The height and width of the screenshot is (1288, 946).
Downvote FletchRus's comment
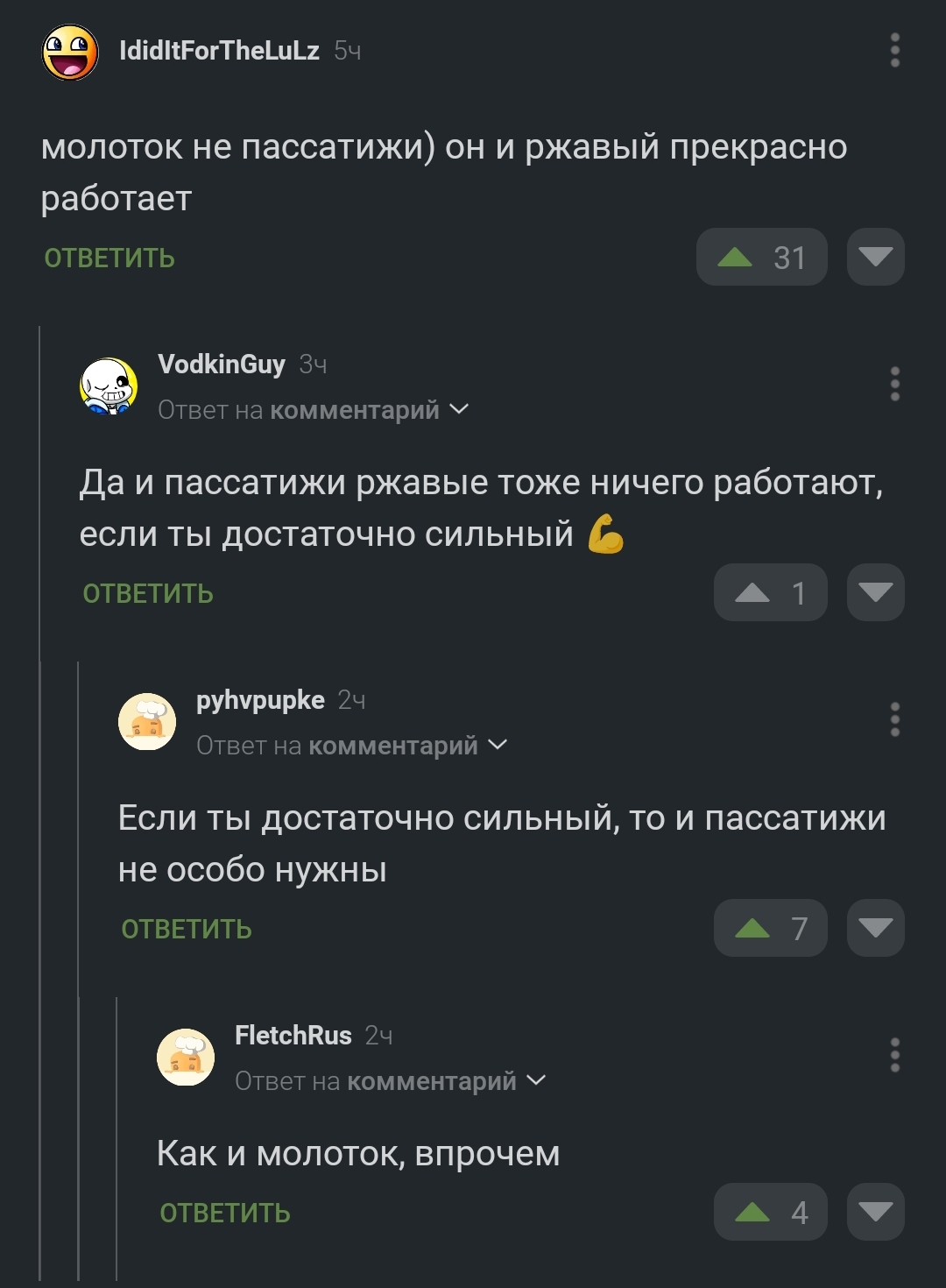pos(875,1213)
